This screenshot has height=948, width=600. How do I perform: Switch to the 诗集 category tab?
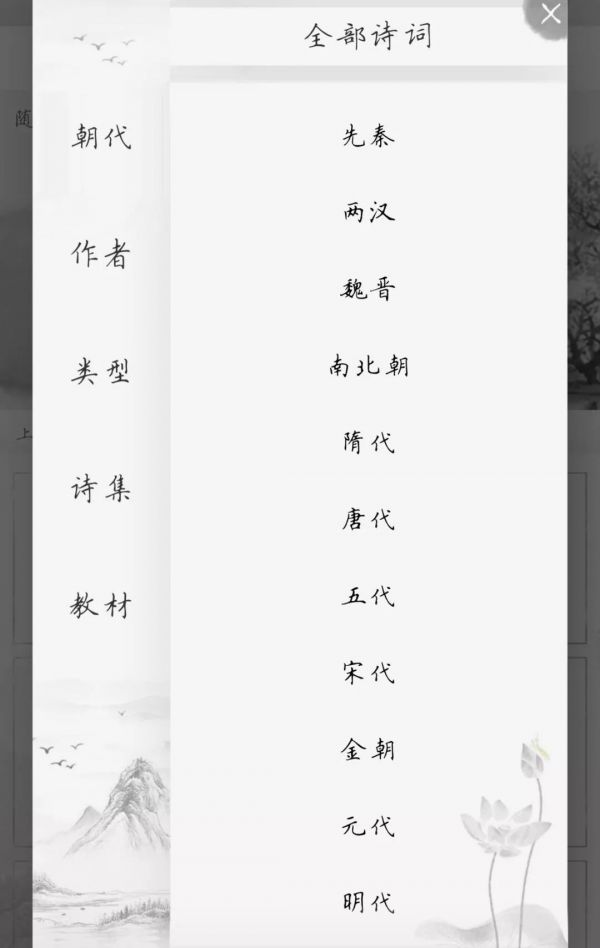point(101,488)
